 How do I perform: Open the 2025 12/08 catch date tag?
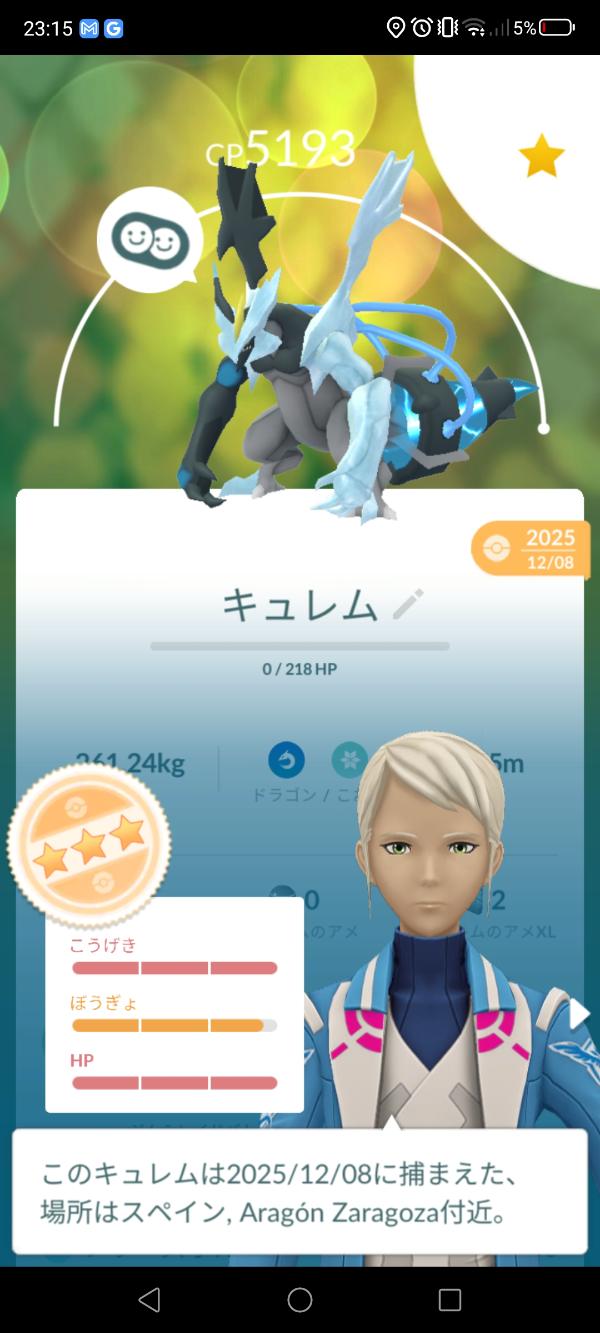(531, 548)
